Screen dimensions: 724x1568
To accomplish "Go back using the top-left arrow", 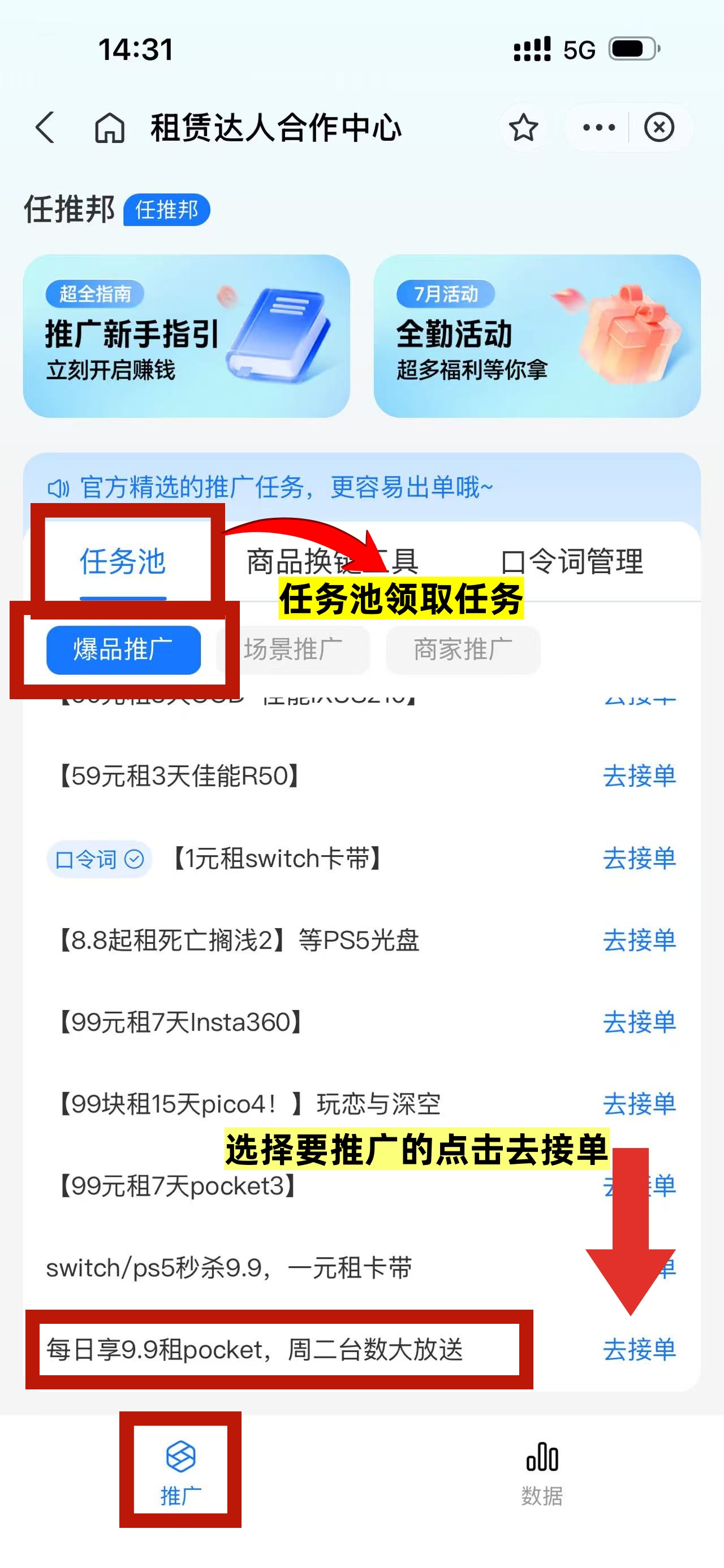I will (x=45, y=128).
